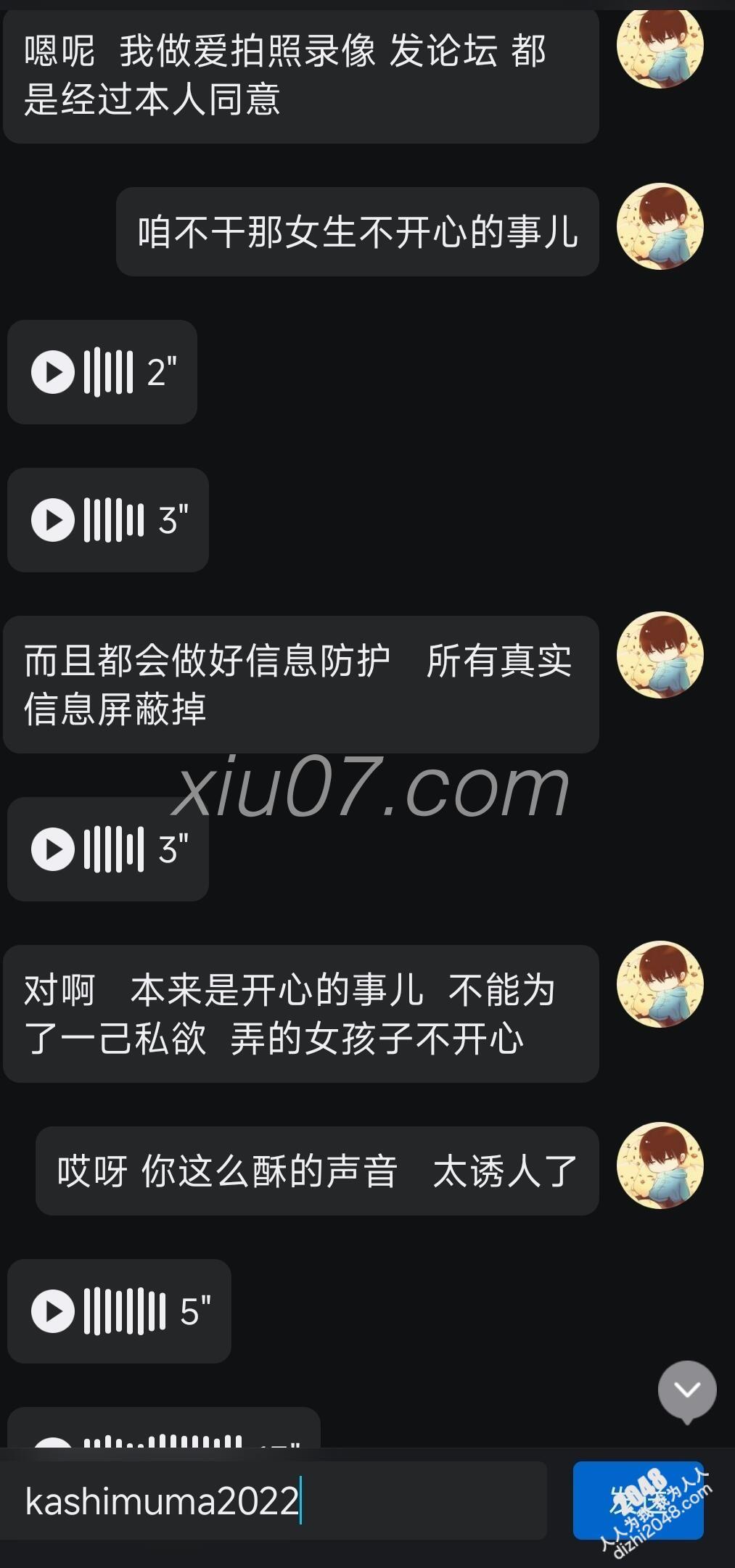Viewport: 735px width, 1568px height.
Task: Open the avatar beside the 咱不干那女生不开心的事儿 message
Action: (x=660, y=227)
